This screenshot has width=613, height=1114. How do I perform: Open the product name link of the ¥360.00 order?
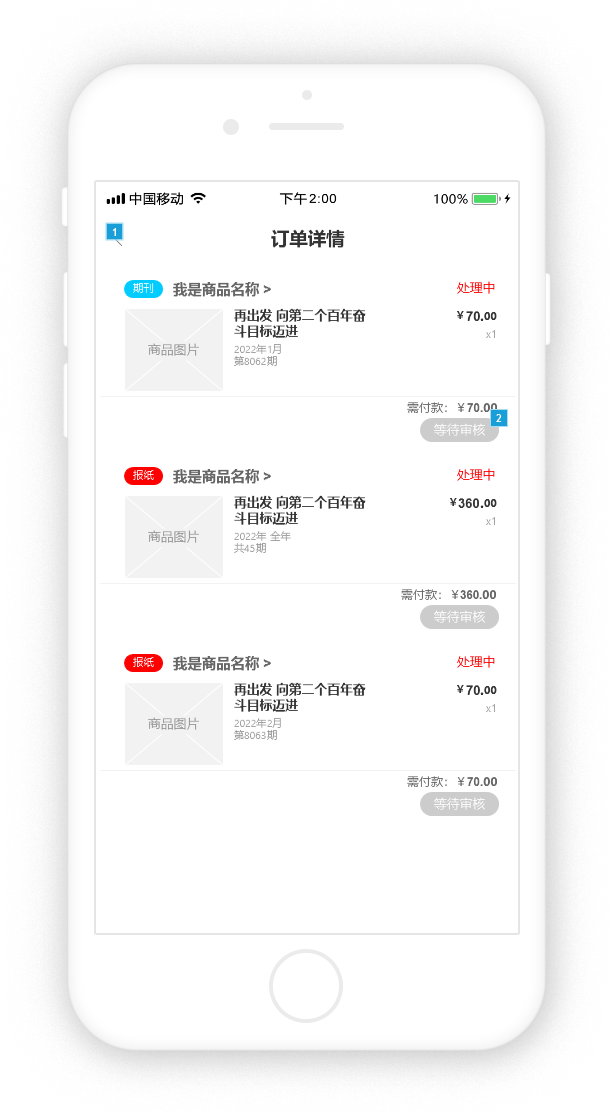[221, 477]
